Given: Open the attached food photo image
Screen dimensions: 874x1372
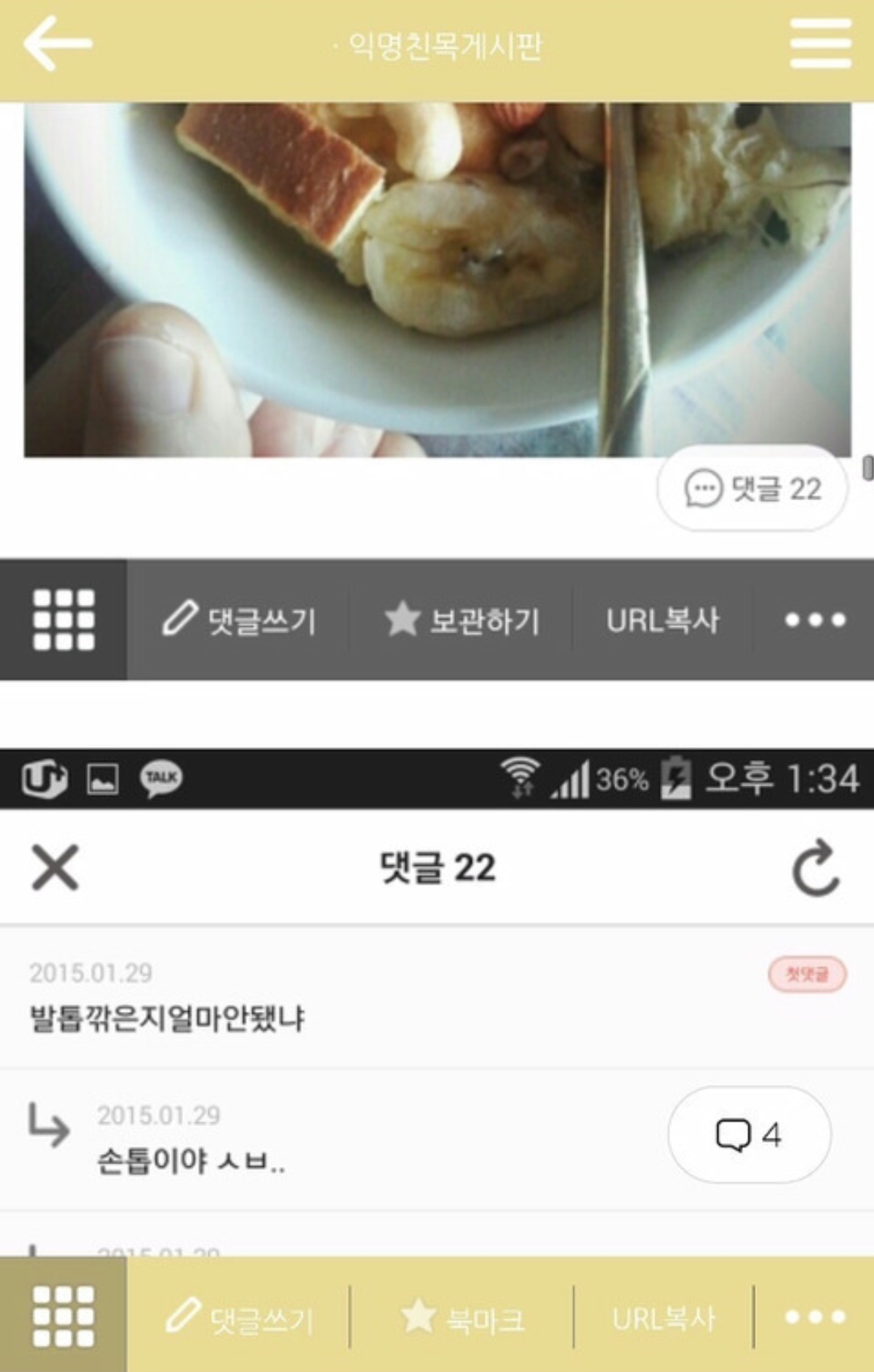Looking at the screenshot, I should point(438,280).
